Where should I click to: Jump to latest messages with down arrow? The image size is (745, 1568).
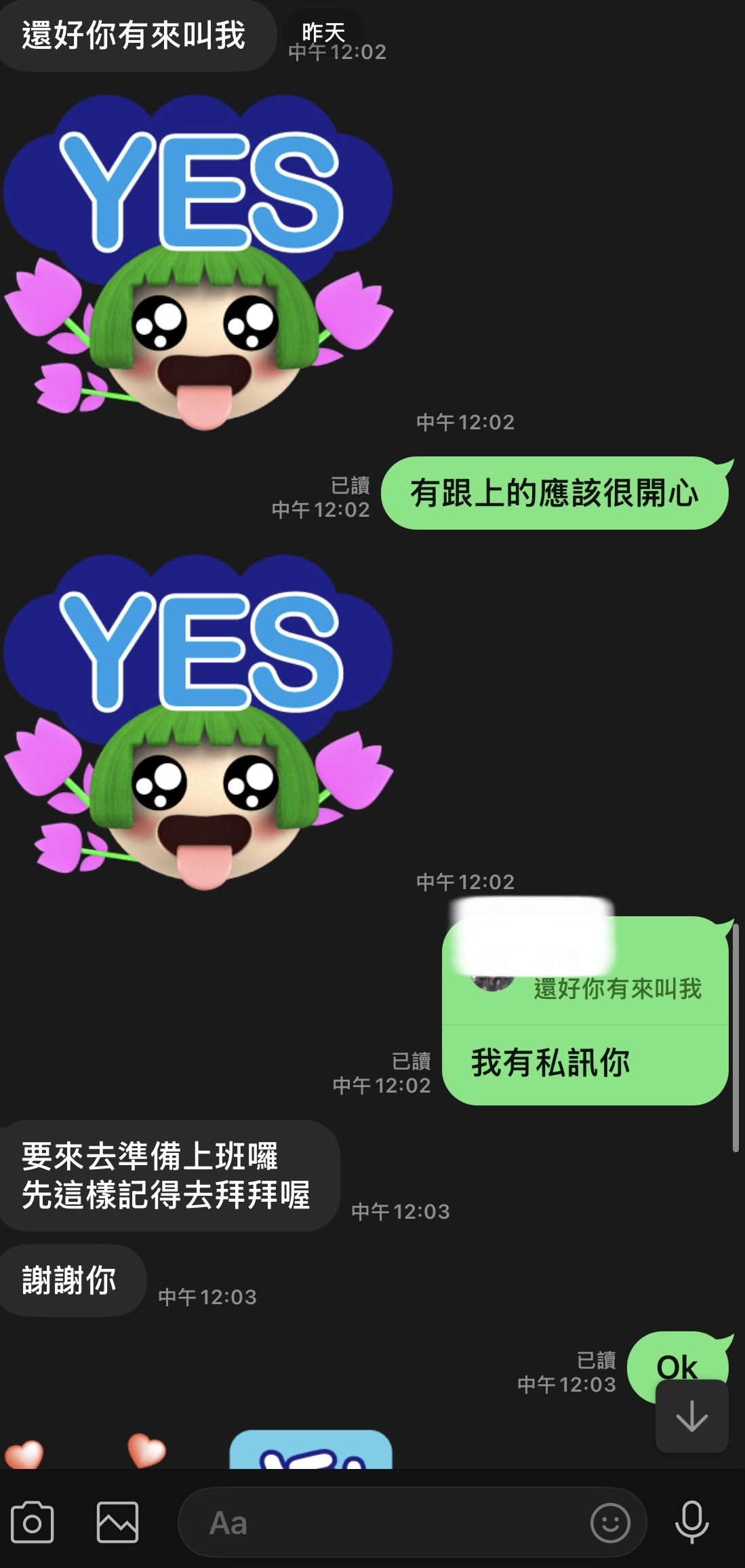[x=691, y=1416]
